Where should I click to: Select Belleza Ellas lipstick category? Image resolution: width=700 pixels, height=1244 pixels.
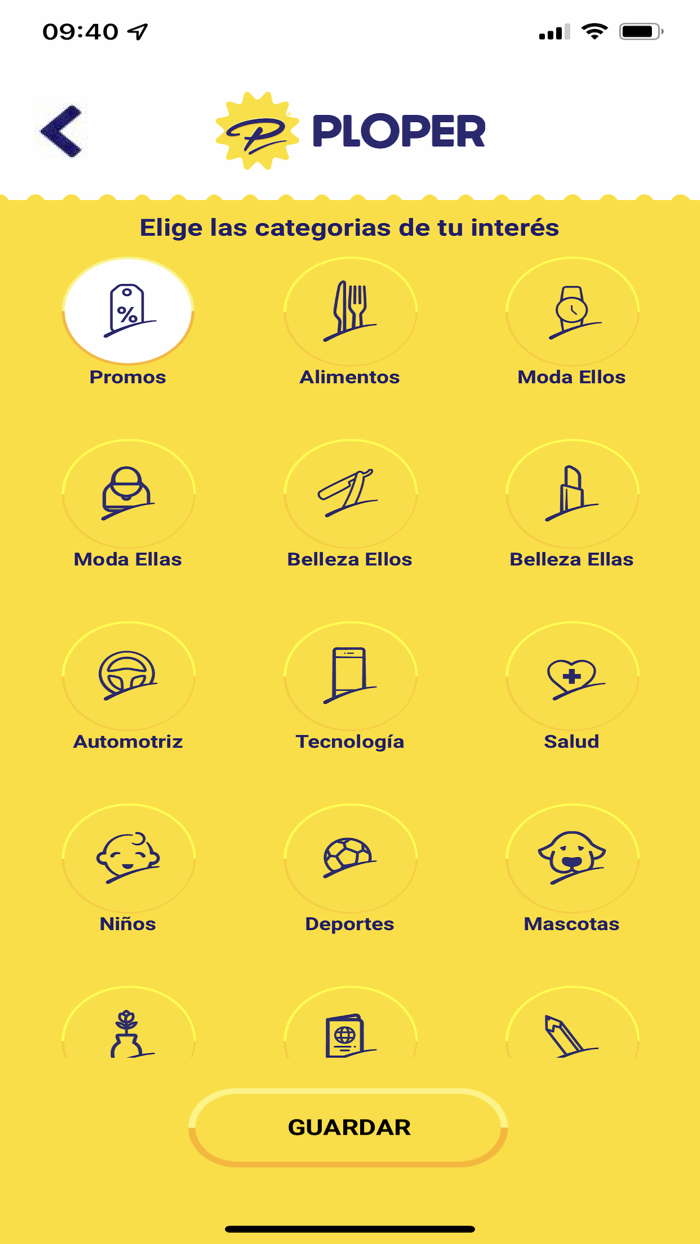pos(572,493)
